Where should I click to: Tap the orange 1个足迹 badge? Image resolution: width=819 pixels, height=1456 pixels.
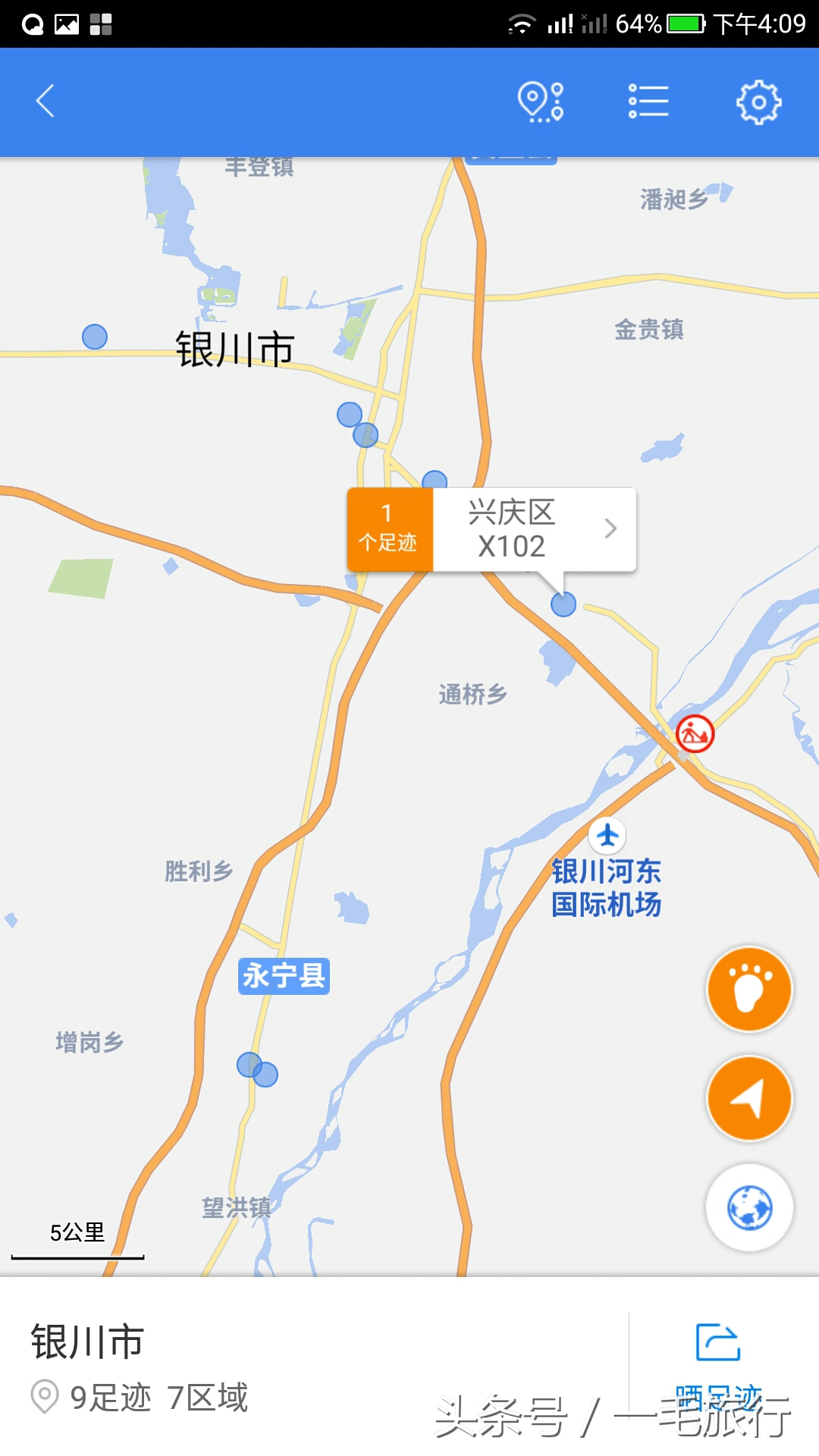point(389,529)
